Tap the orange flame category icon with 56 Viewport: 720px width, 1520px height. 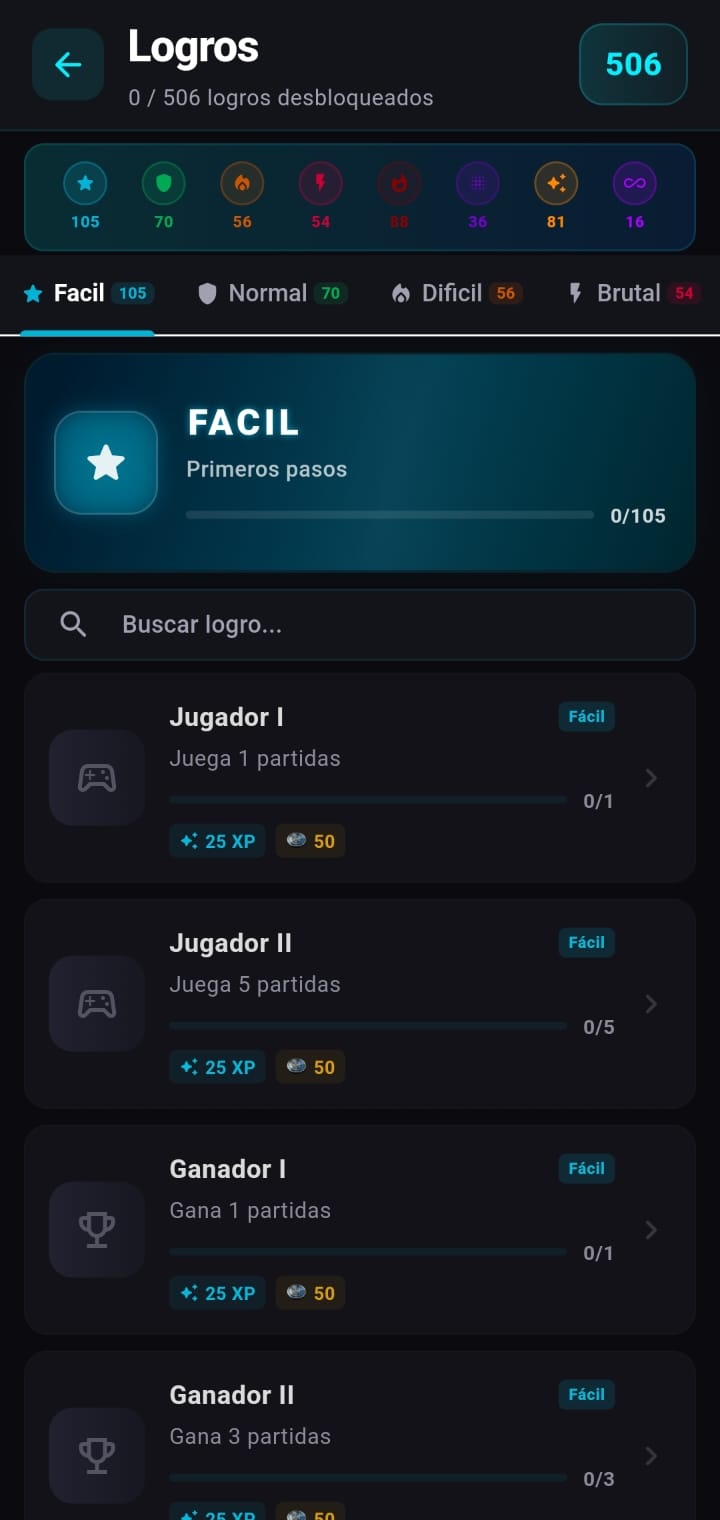pyautogui.click(x=242, y=184)
